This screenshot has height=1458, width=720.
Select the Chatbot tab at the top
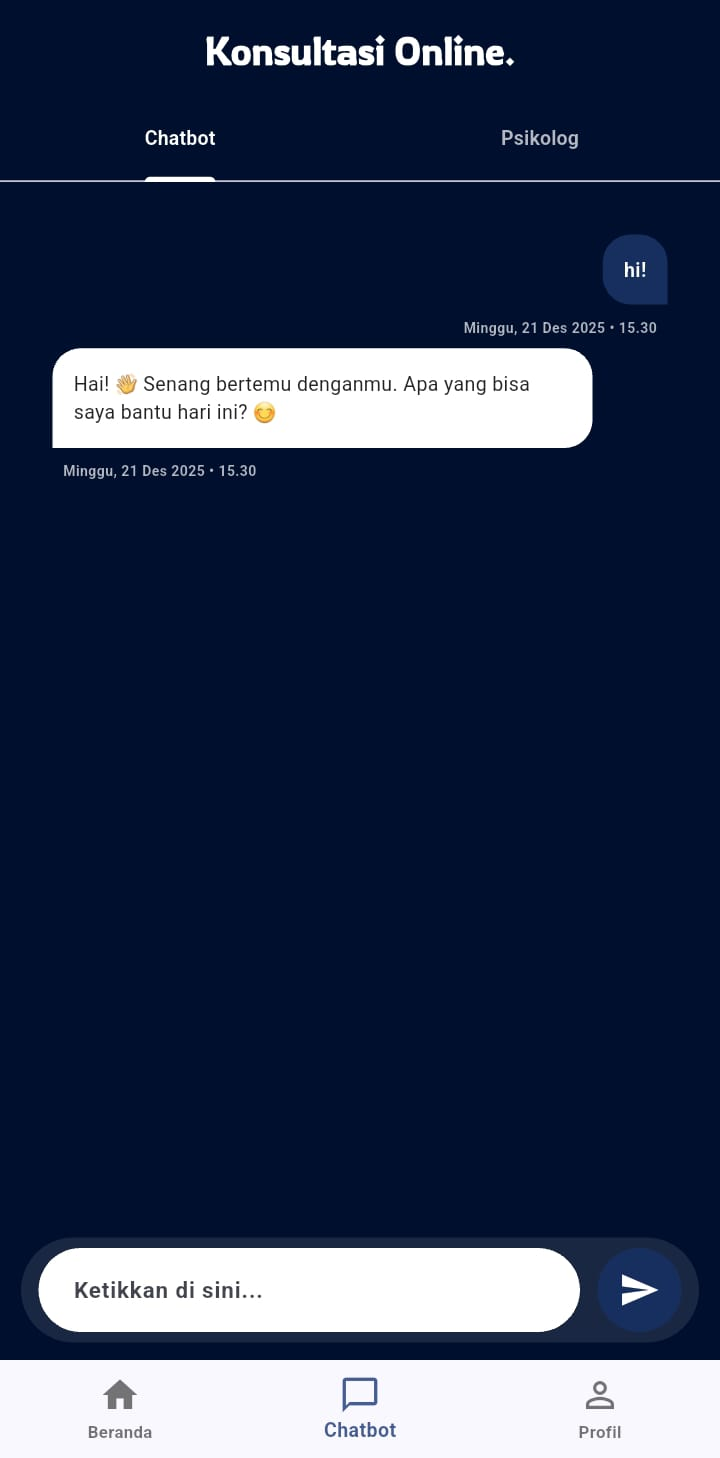(x=180, y=138)
